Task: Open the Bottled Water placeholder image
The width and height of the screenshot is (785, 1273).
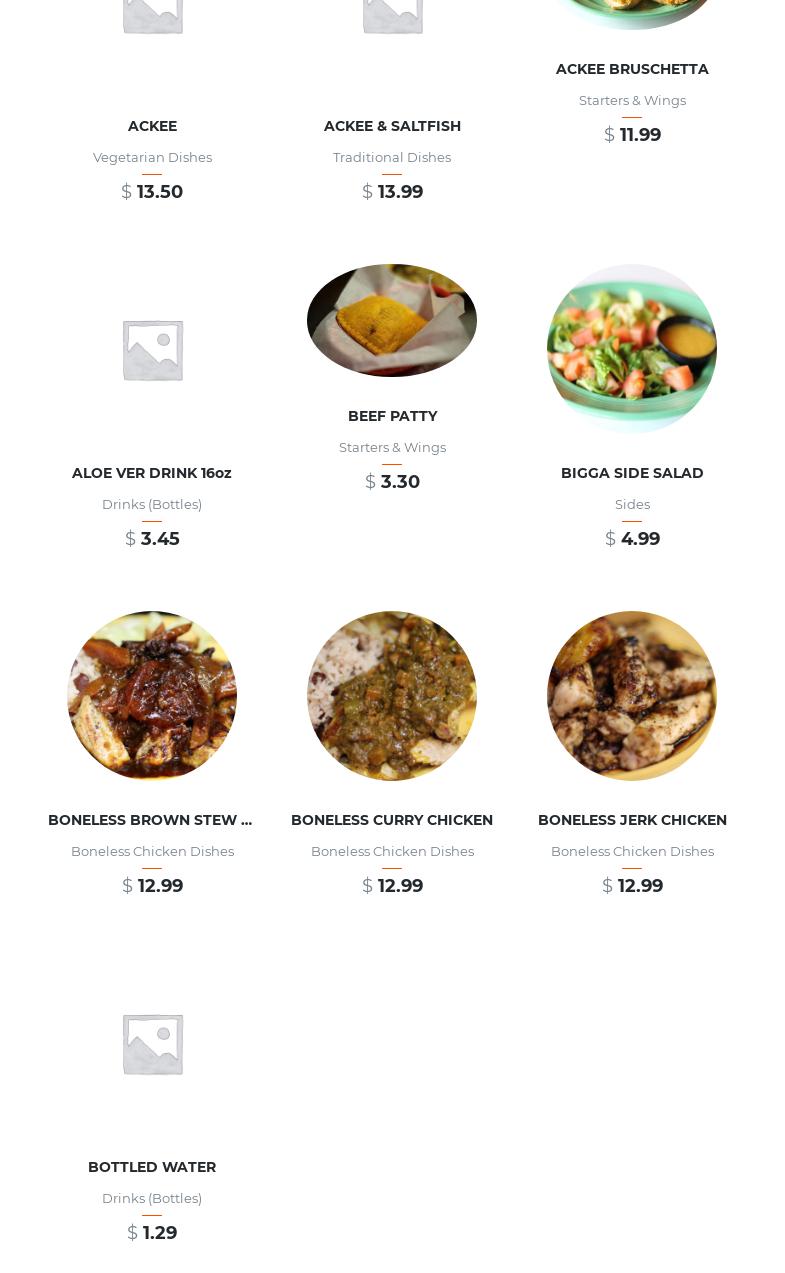Action: 152,1043
